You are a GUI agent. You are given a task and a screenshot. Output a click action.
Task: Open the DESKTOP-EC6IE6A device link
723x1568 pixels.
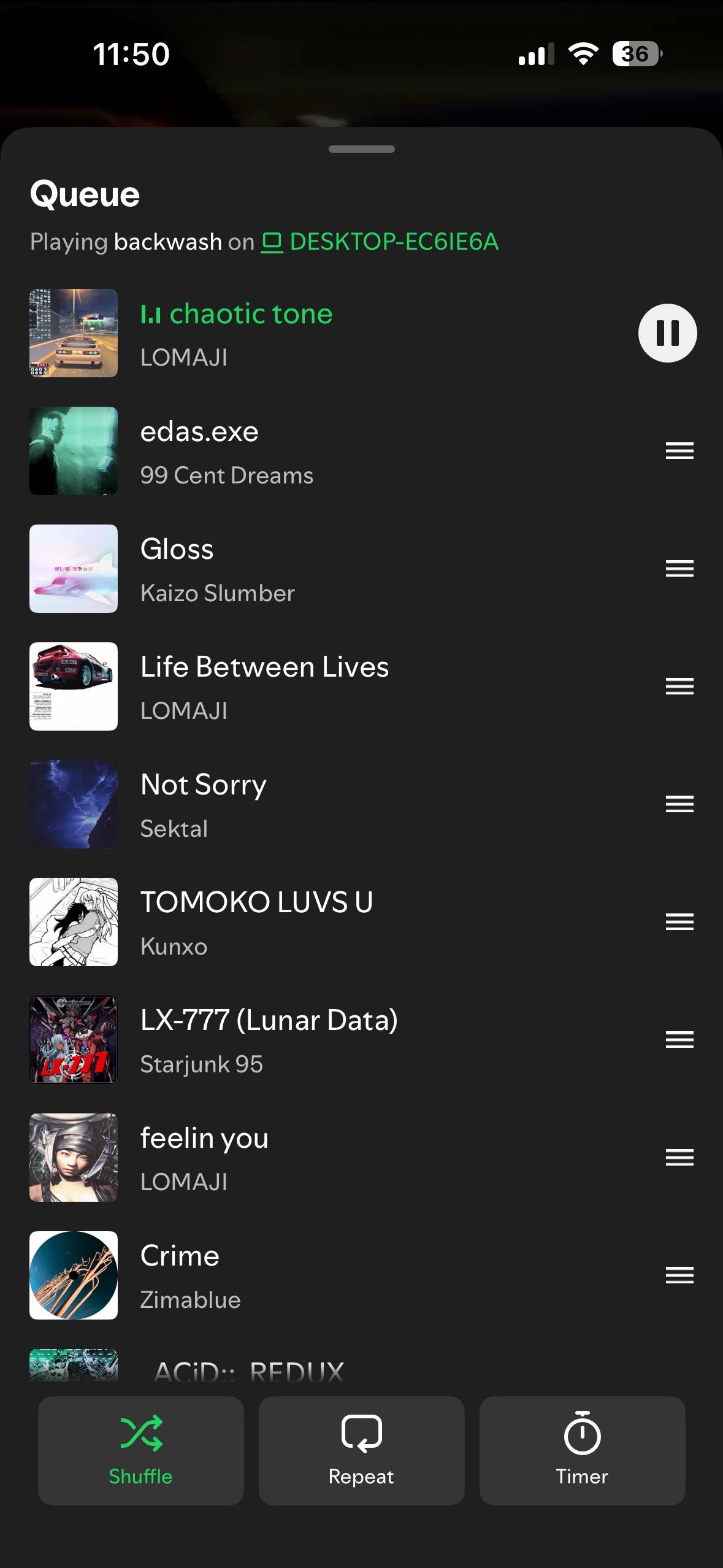(x=380, y=242)
